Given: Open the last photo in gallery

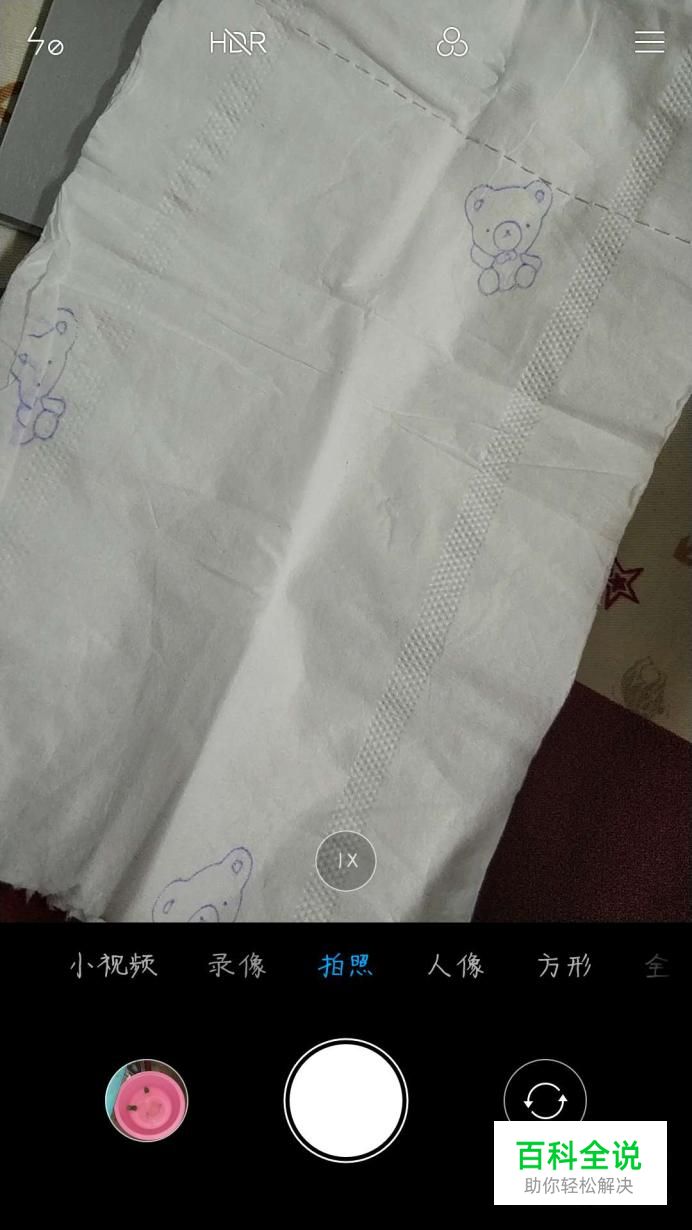Looking at the screenshot, I should click(146, 1101).
